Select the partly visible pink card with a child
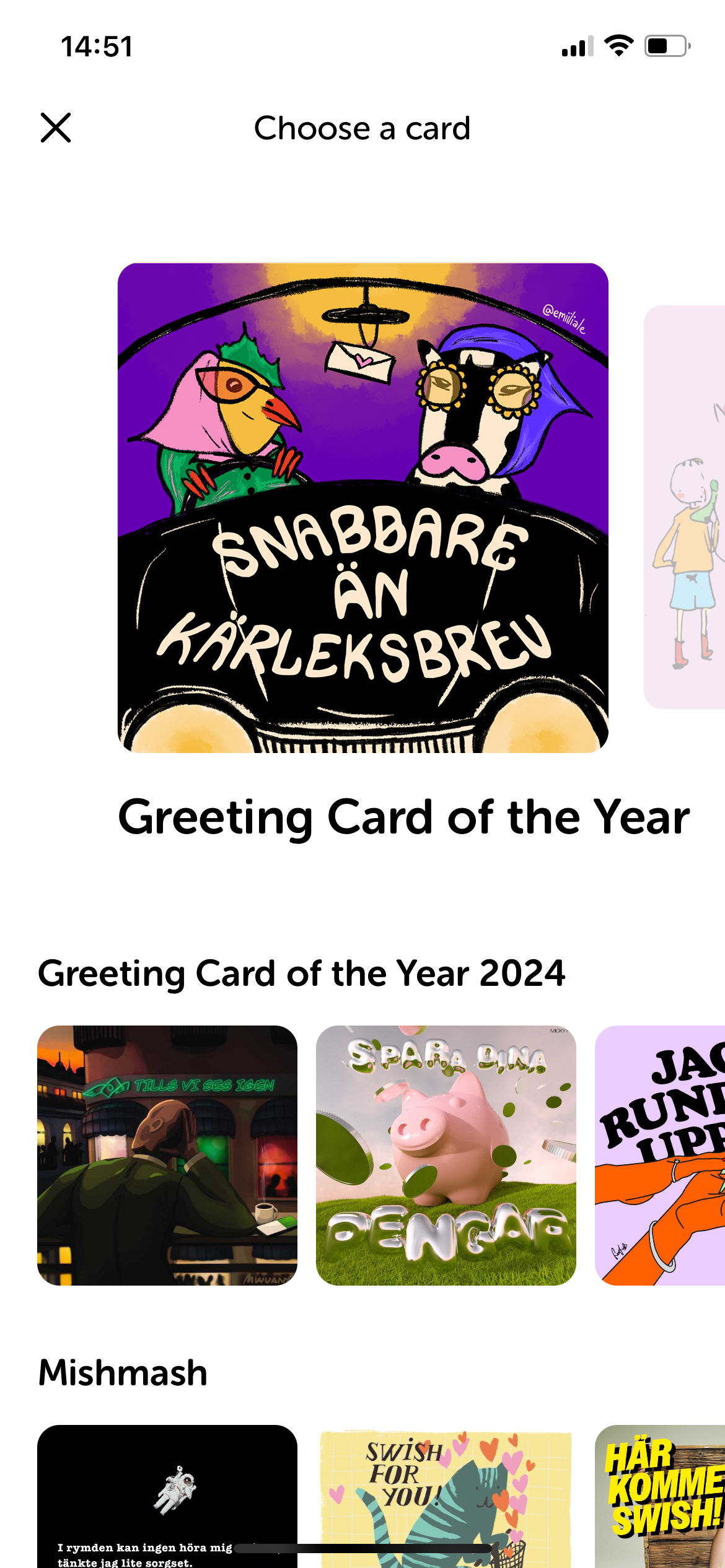Image resolution: width=725 pixels, height=1568 pixels. (685, 507)
